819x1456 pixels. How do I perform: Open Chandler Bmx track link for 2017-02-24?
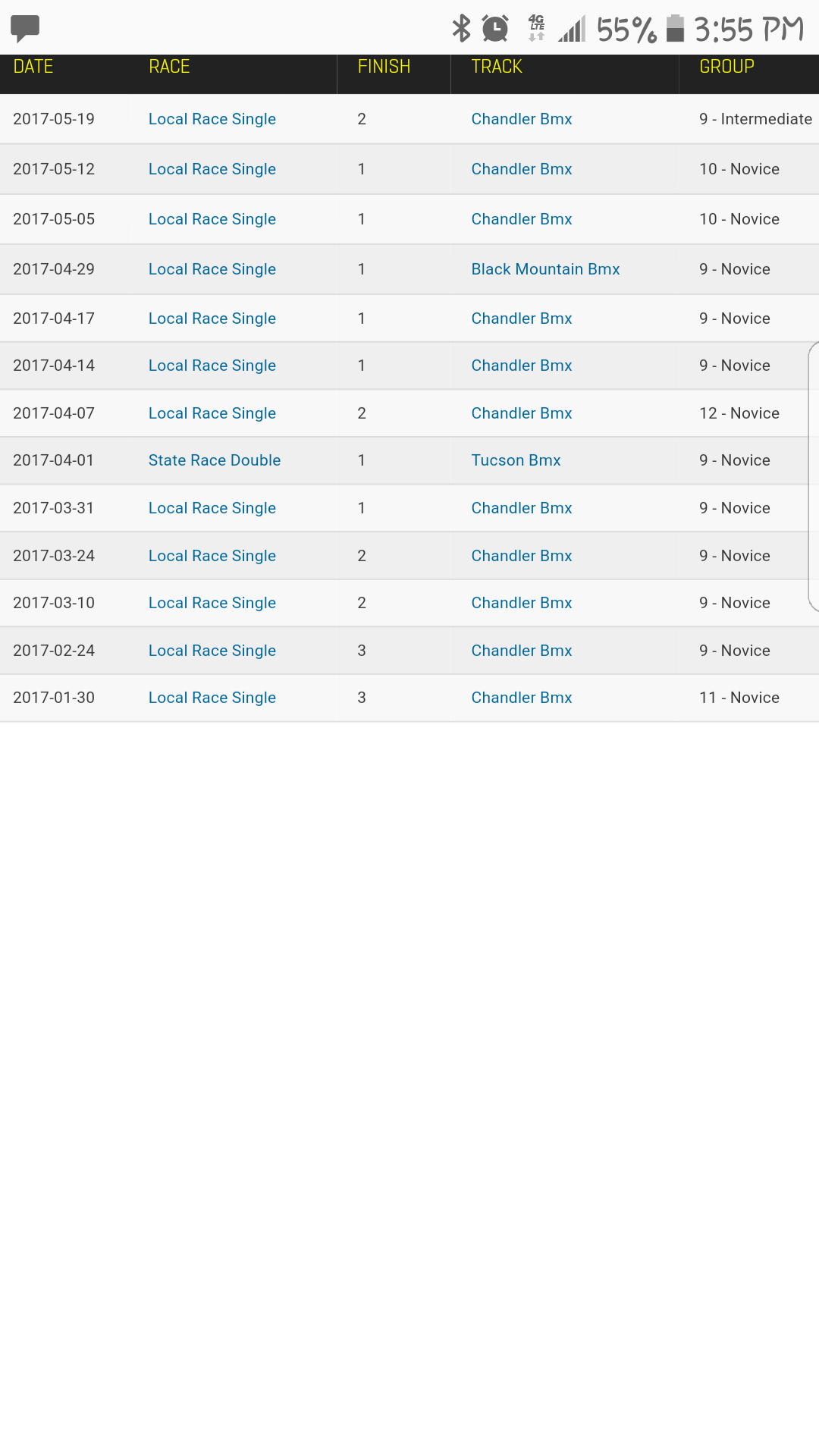(522, 651)
